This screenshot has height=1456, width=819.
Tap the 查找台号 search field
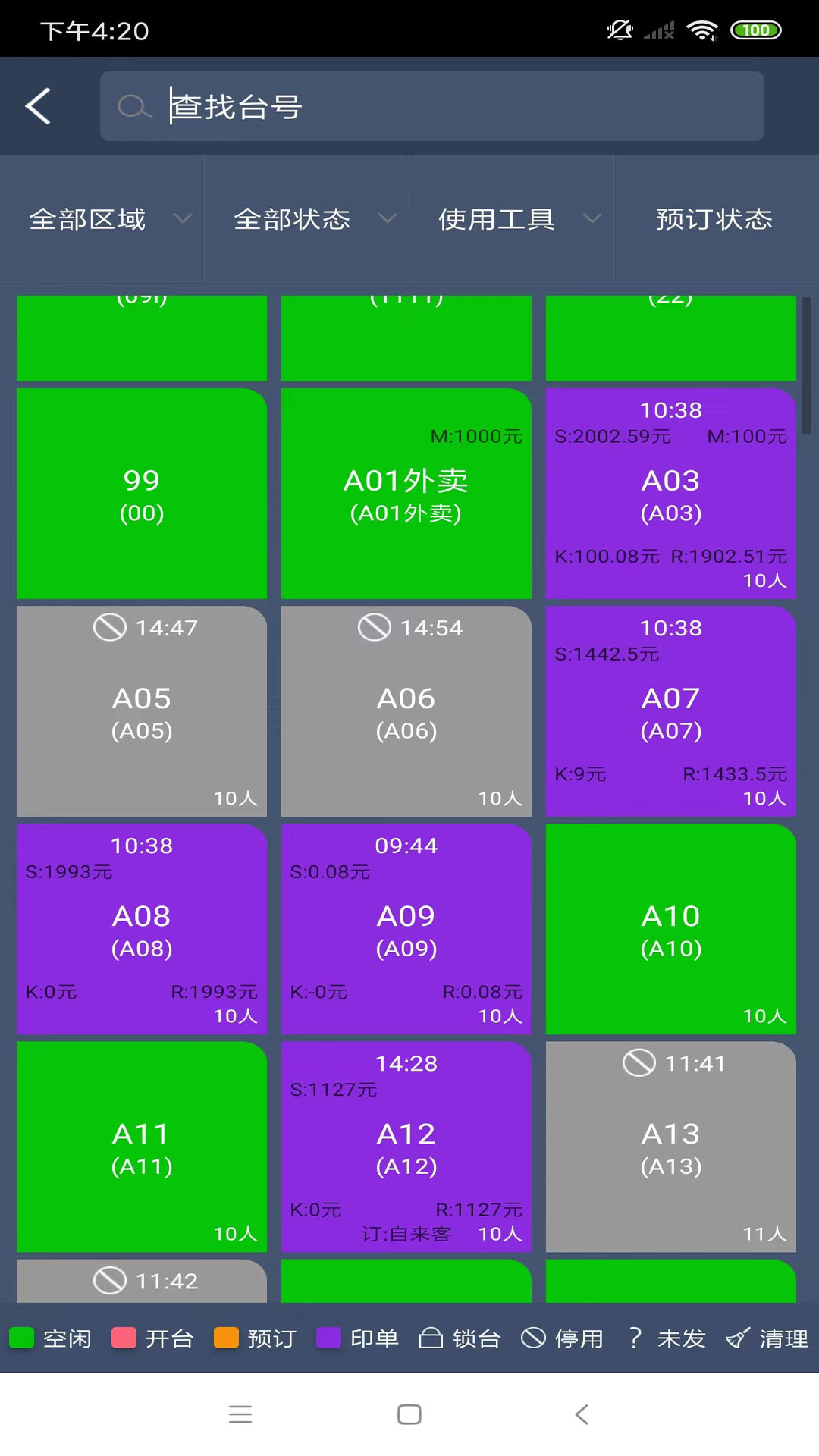(x=432, y=106)
